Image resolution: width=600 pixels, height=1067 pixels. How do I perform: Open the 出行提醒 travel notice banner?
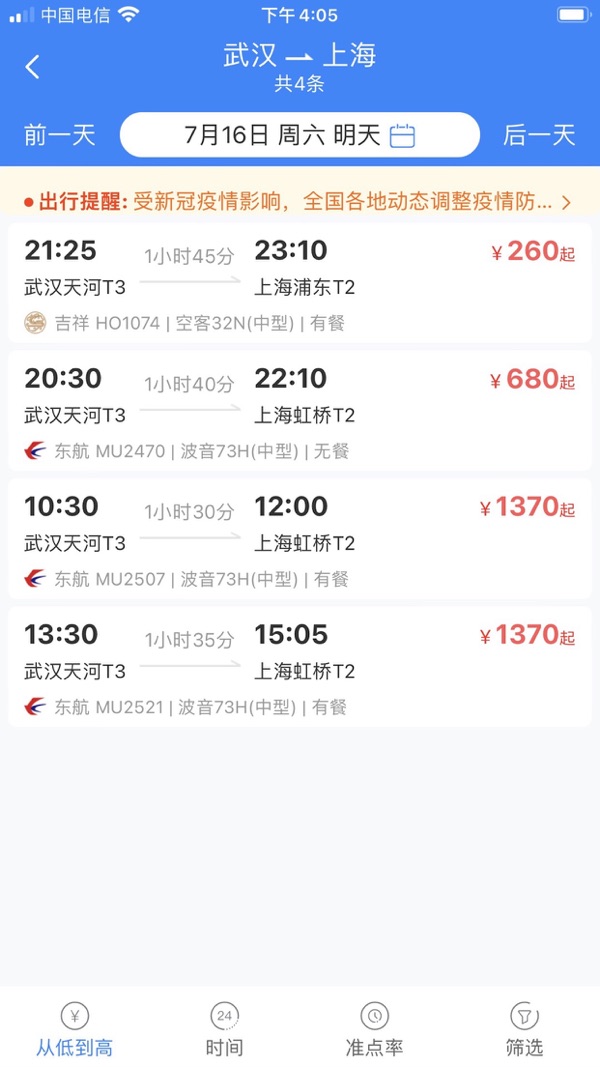point(300,202)
